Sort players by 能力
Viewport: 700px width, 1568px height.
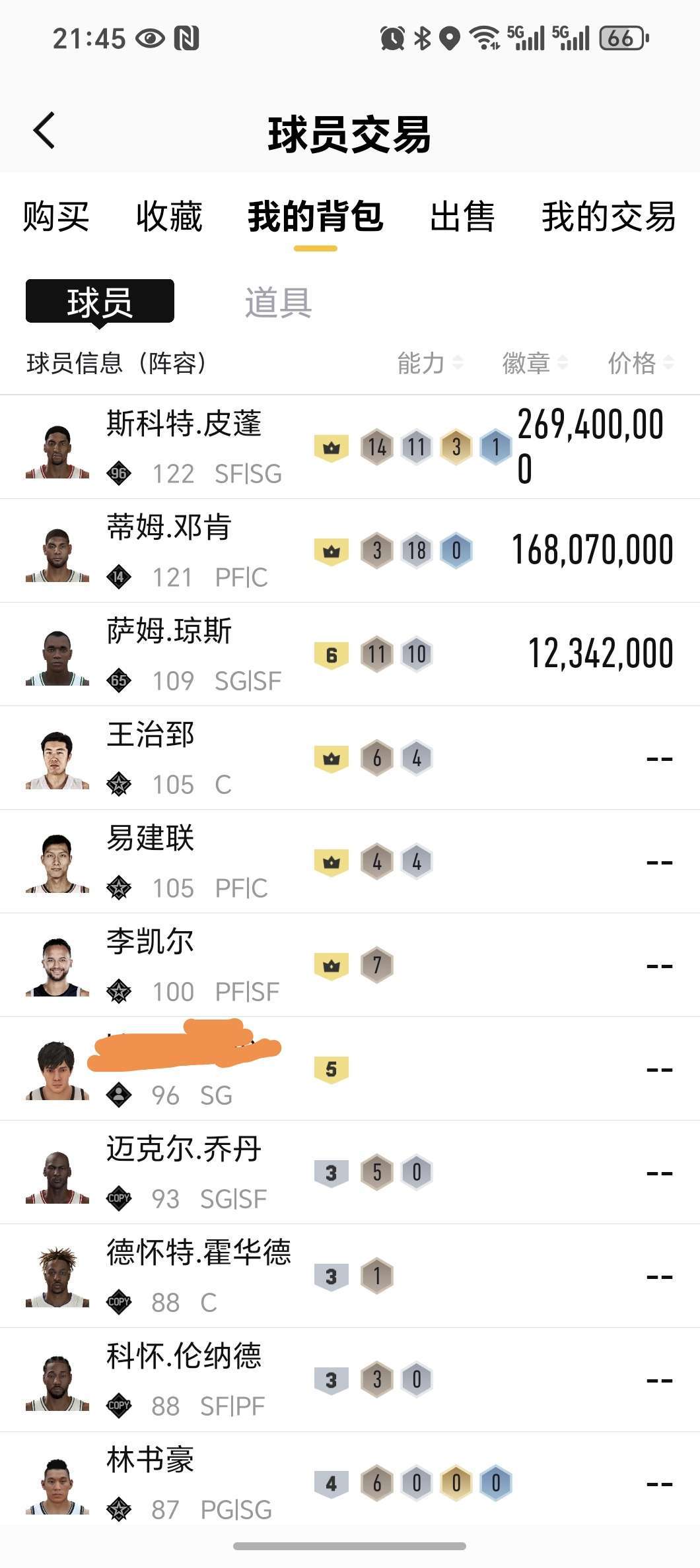[429, 362]
